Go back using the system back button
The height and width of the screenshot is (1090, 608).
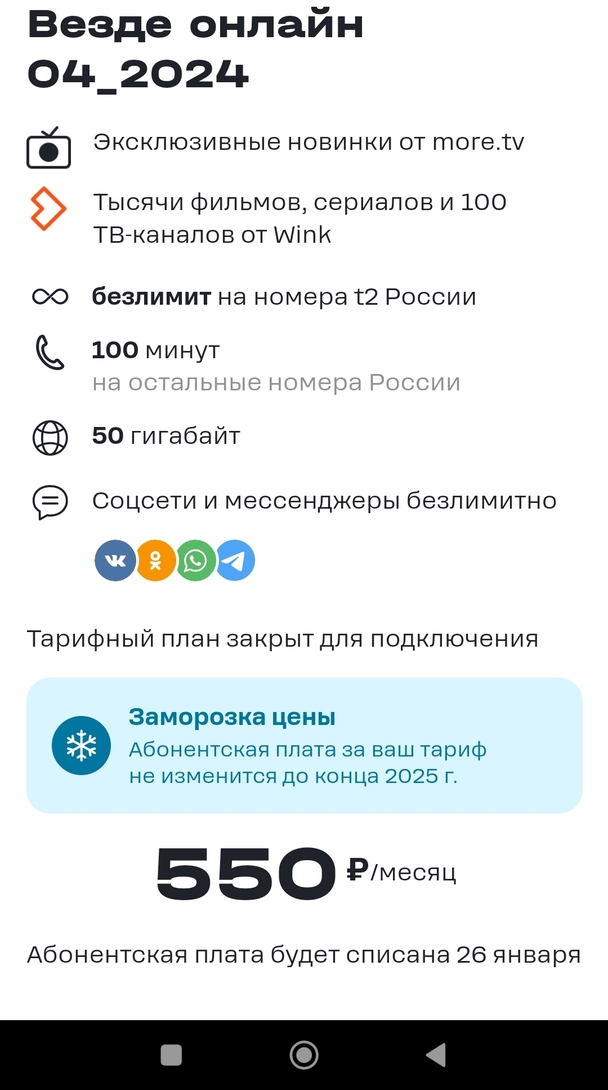coord(435,1054)
